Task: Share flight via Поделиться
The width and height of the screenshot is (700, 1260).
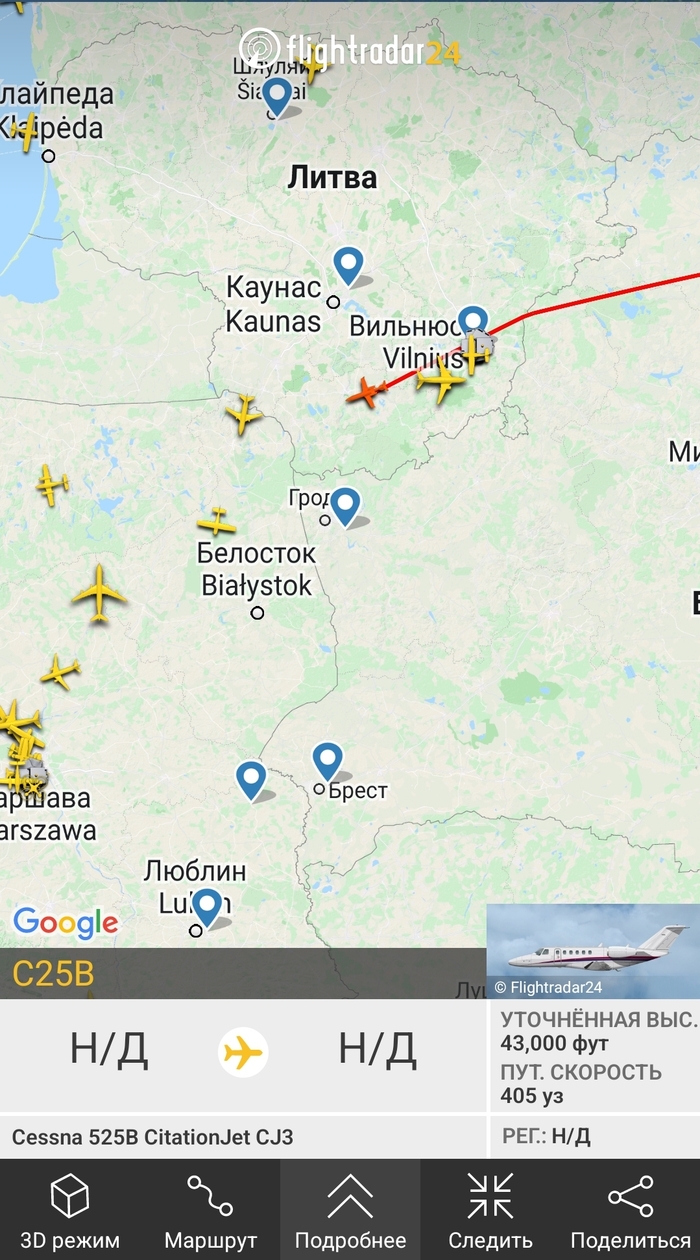Action: coord(630,1210)
